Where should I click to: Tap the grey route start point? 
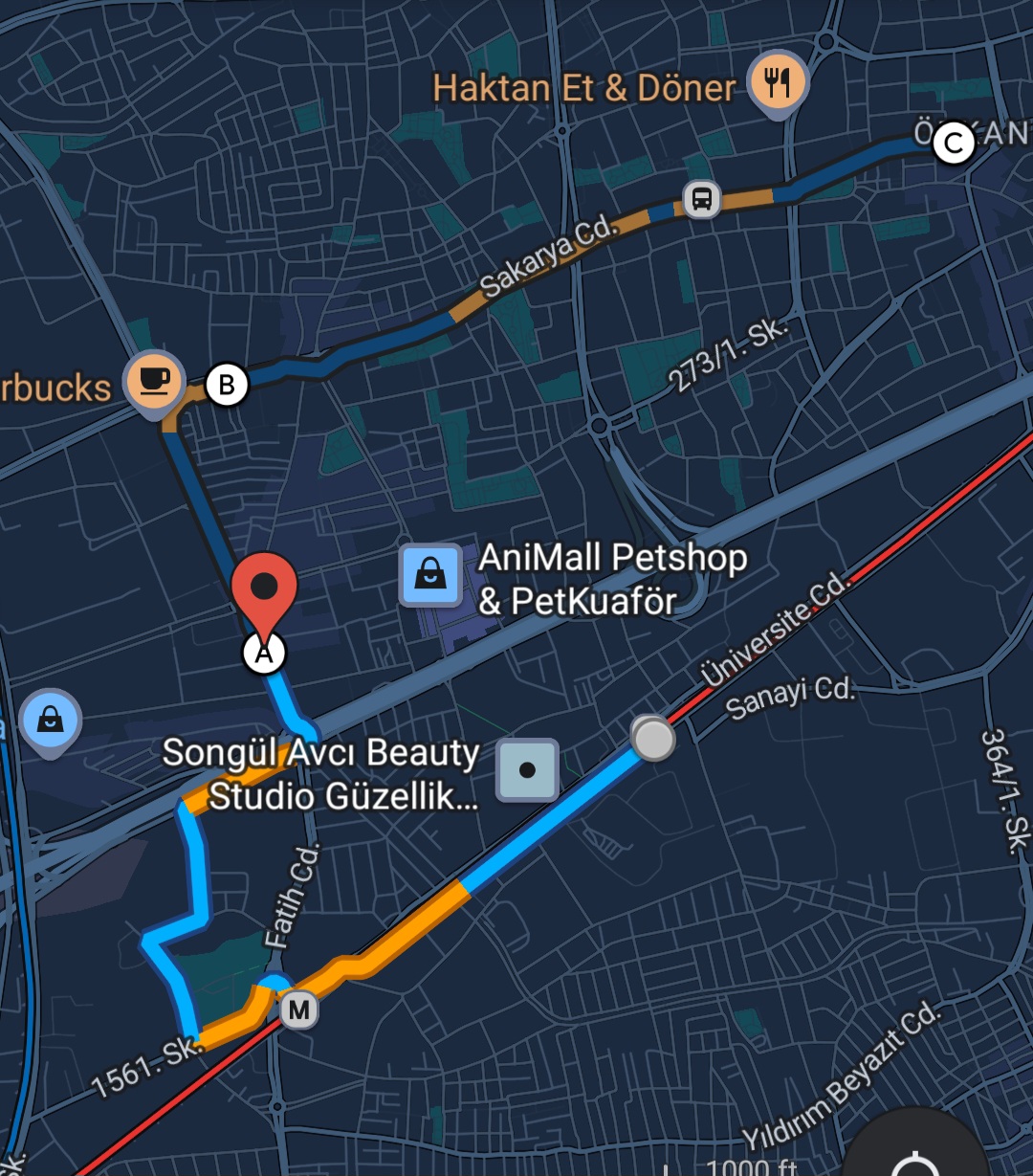click(x=654, y=739)
